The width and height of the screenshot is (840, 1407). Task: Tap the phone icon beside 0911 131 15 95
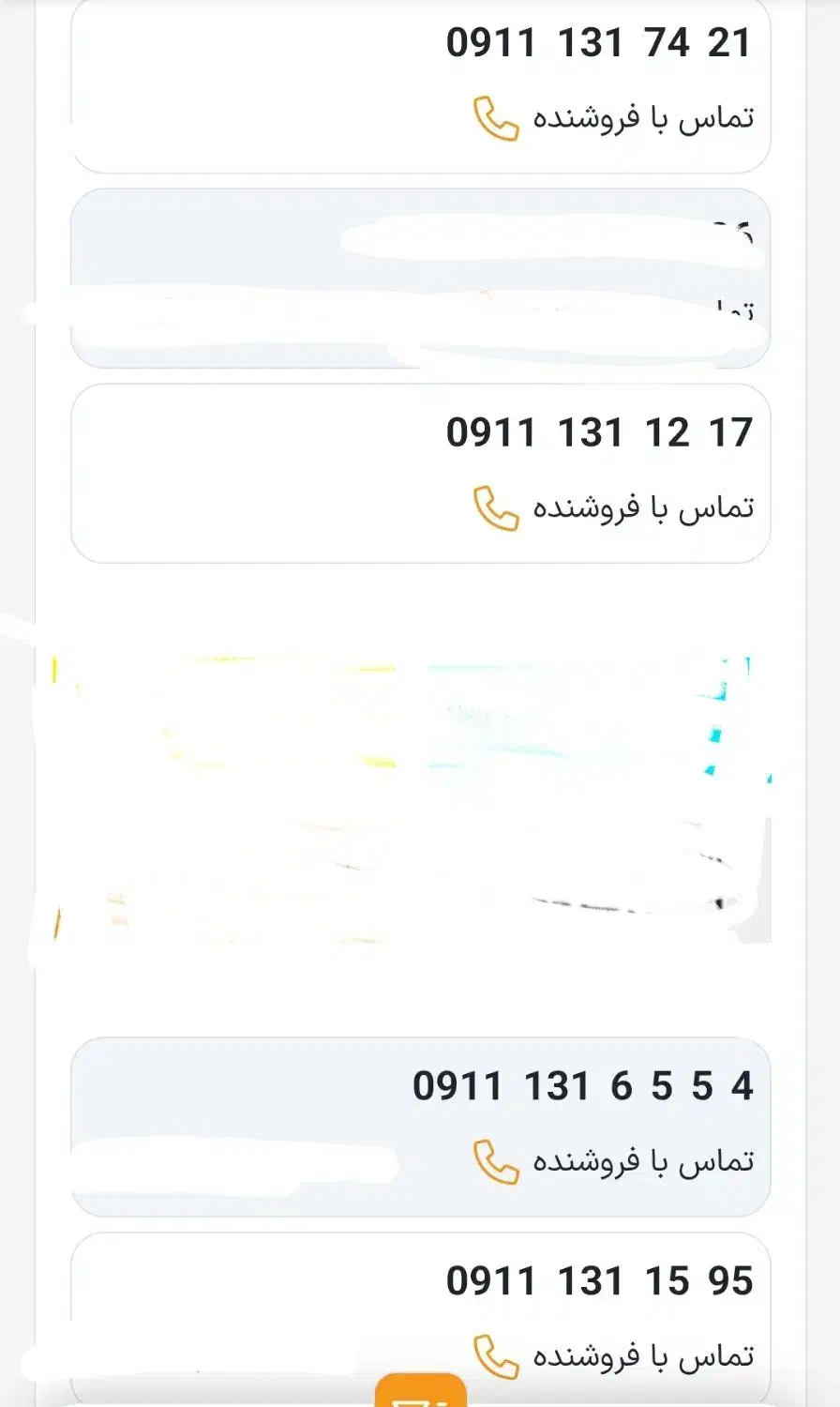497,1354
